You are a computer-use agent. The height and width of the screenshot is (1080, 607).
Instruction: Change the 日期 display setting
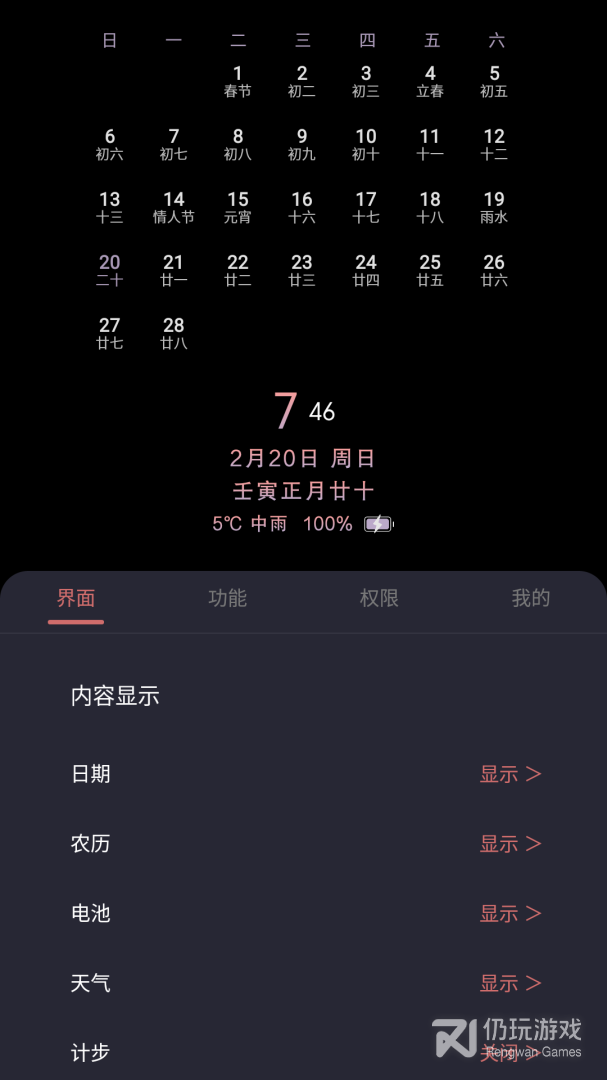coord(510,774)
